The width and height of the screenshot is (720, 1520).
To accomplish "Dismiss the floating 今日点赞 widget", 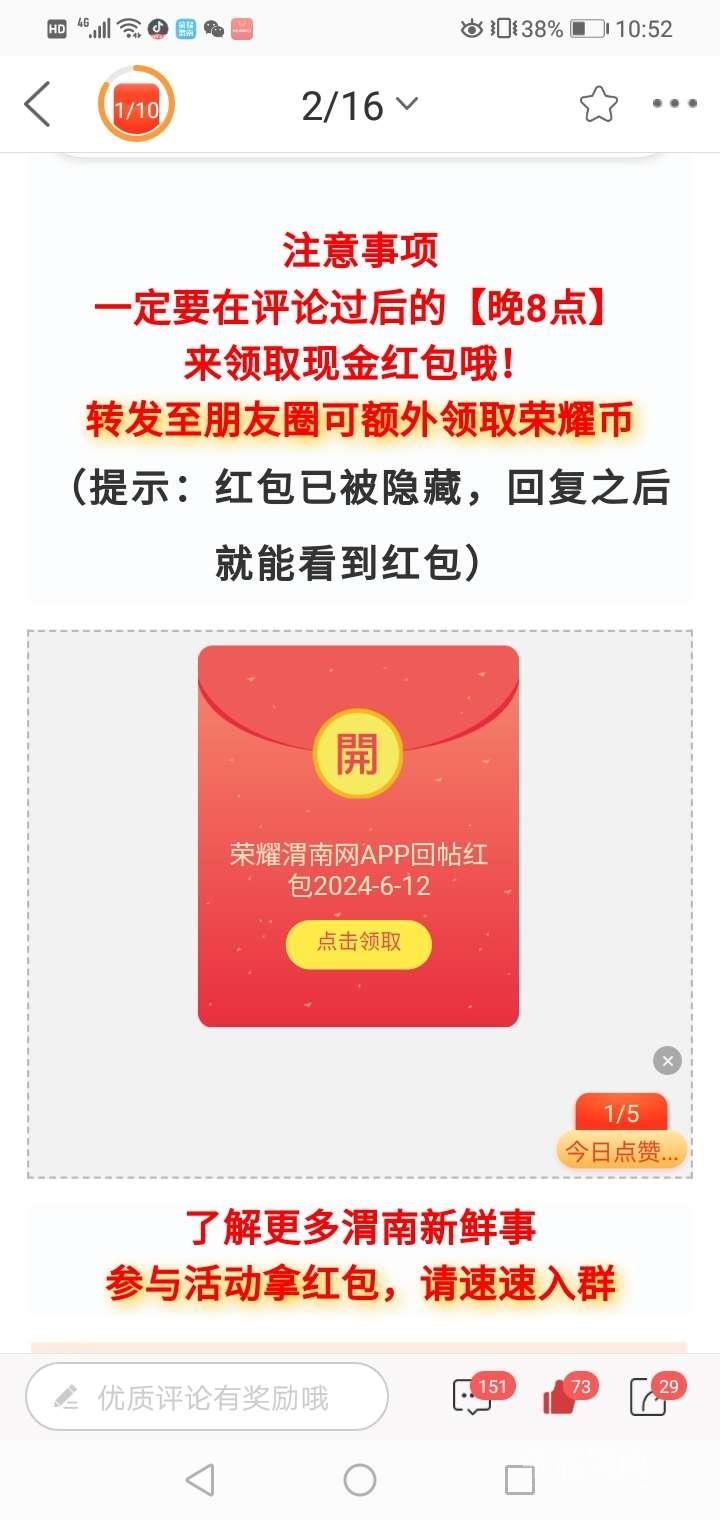I will click(667, 1061).
